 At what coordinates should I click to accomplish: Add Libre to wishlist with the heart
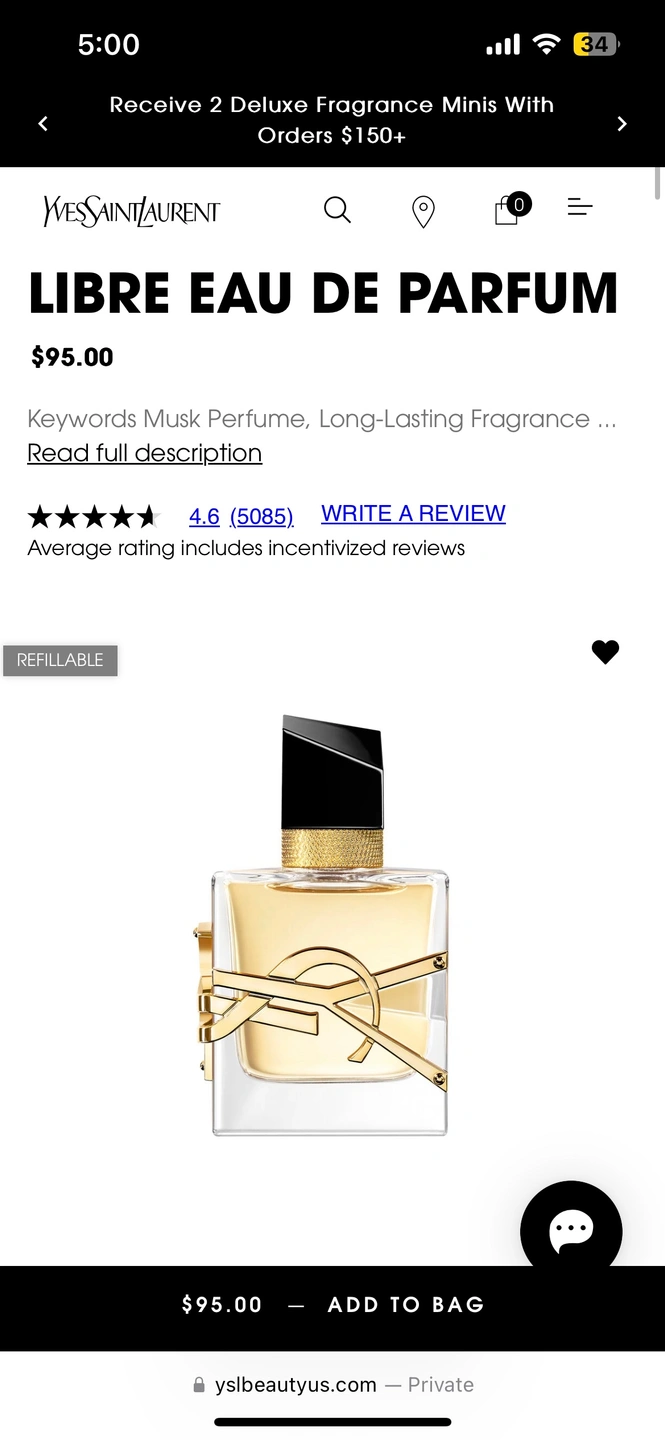click(x=605, y=652)
